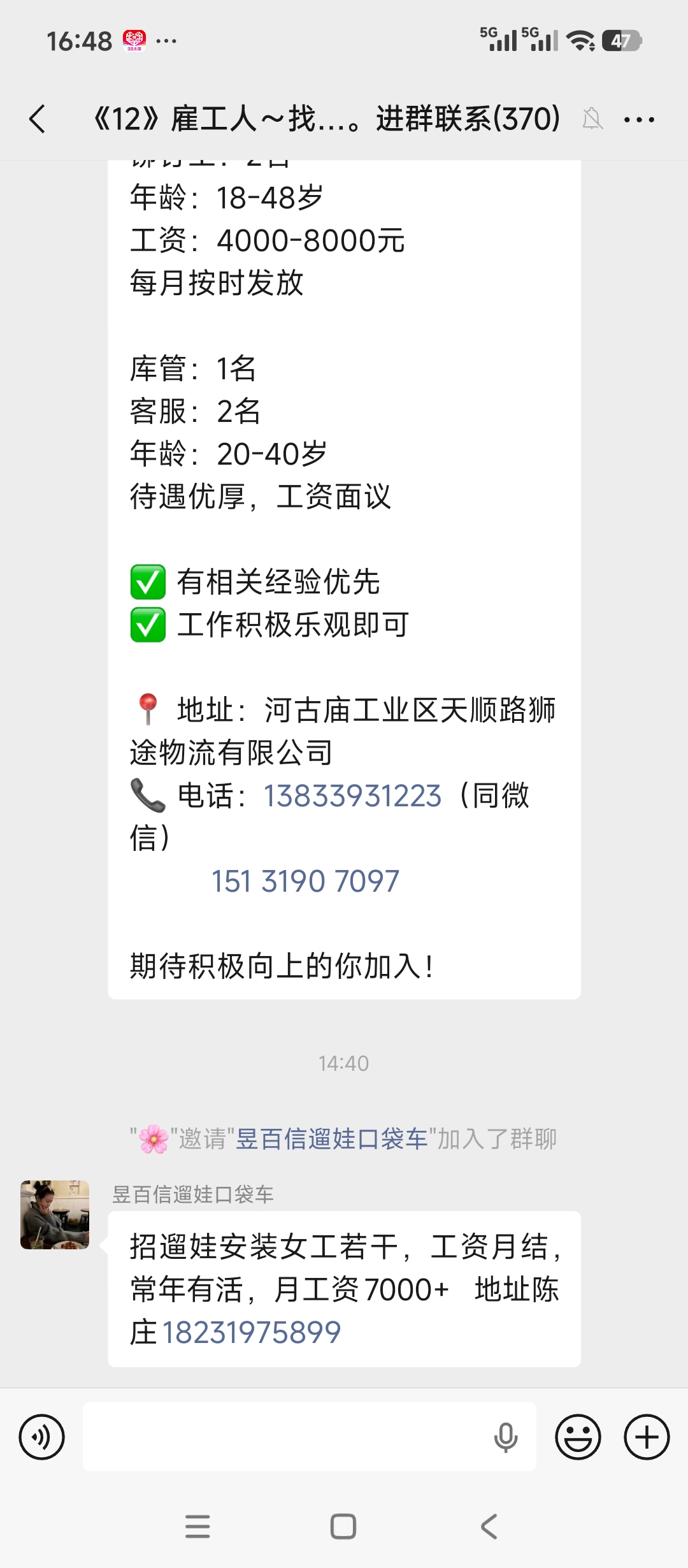Tap invited member name 昱百信遛娃口袋车
Viewport: 688px width, 1568px height.
[x=331, y=1138]
